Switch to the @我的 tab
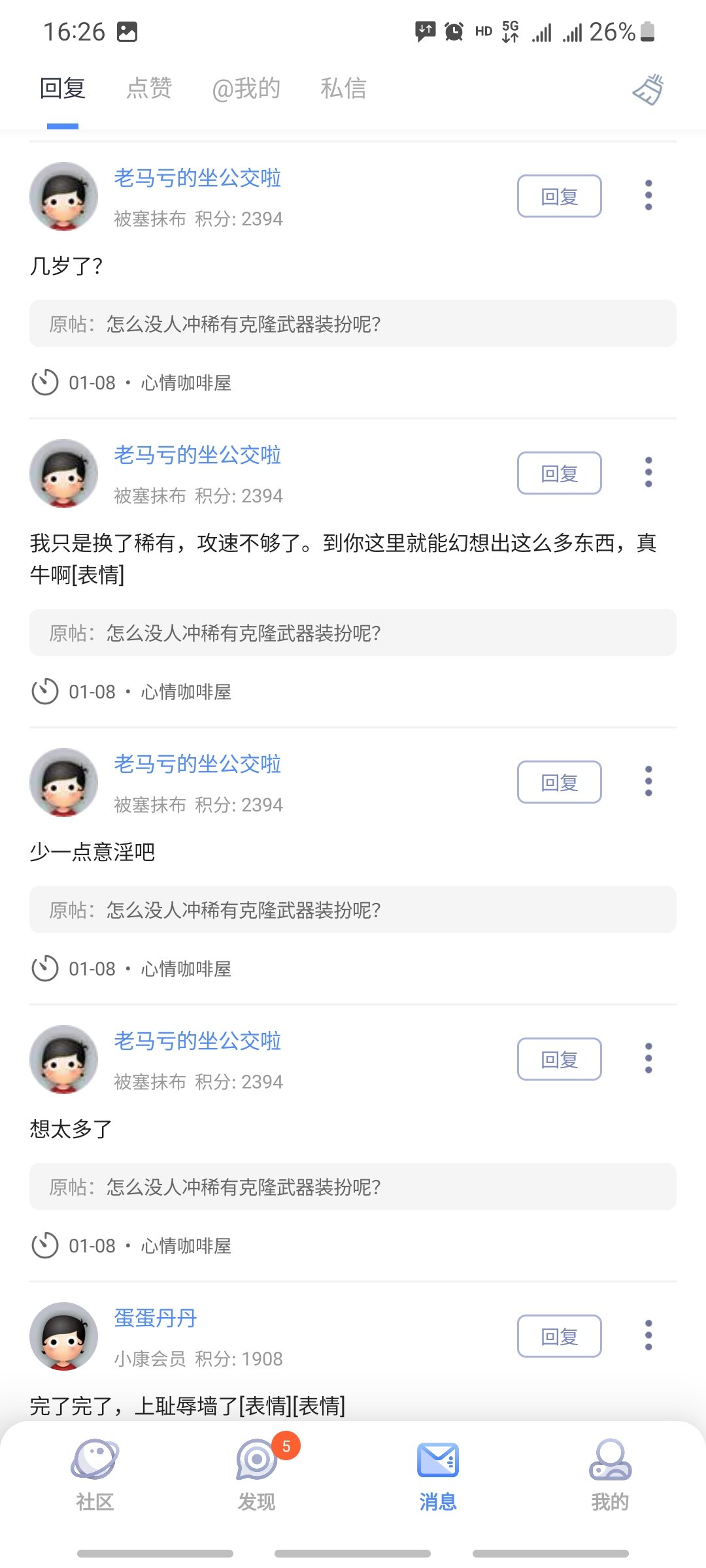Viewport: 706px width, 1568px height. click(x=246, y=88)
